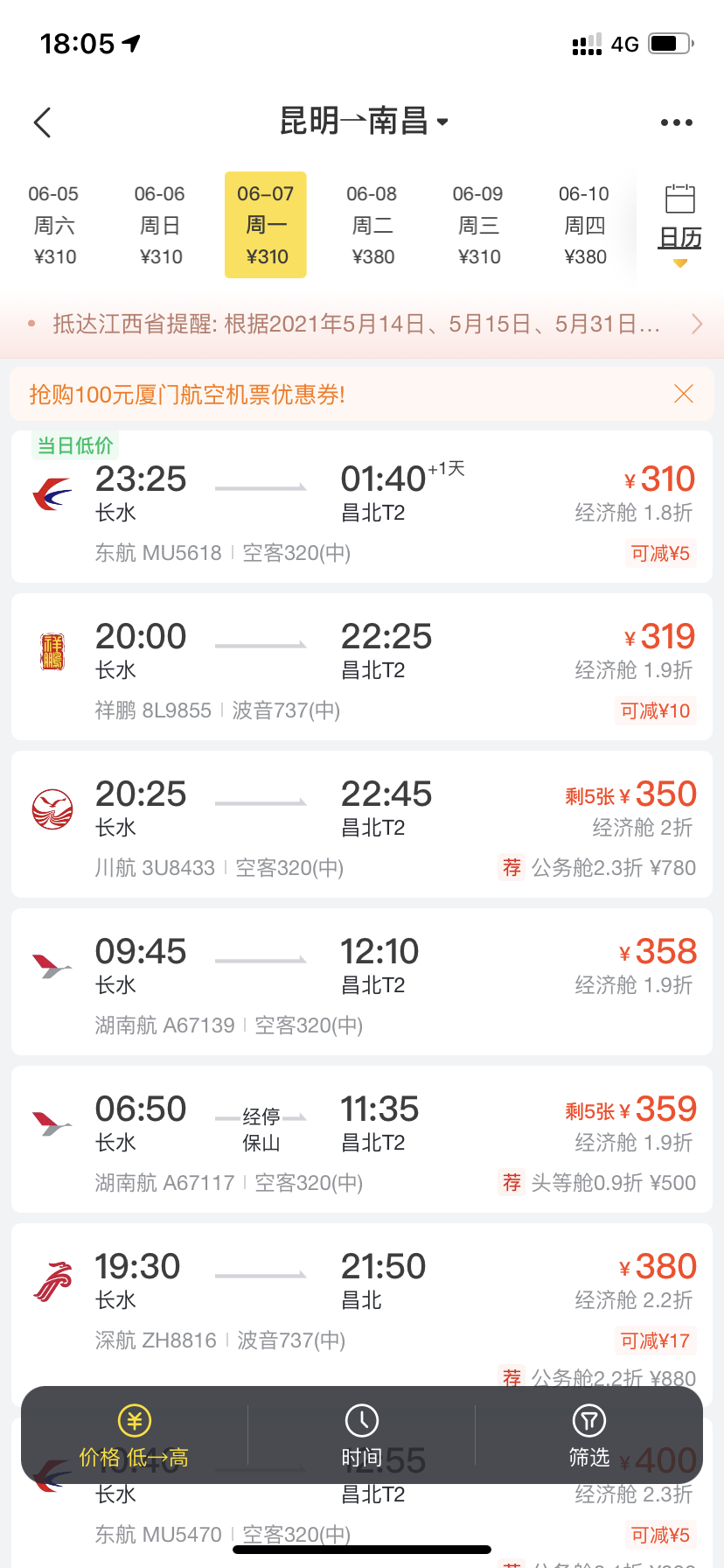This screenshot has height=1568, width=724.
Task: Open 湖南航 A67117 flight via 保山
Action: click(x=362, y=1139)
